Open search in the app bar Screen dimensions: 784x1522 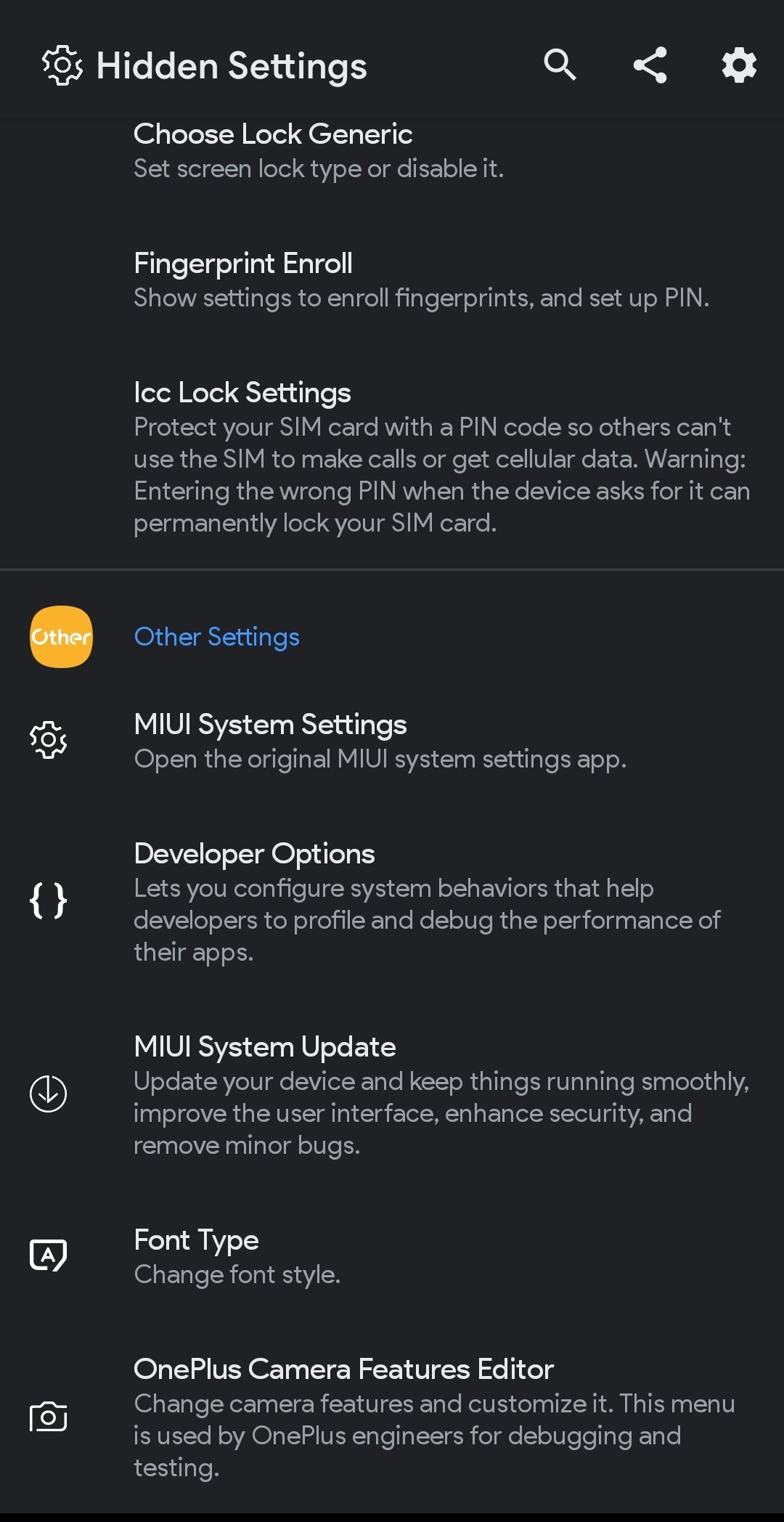point(560,65)
